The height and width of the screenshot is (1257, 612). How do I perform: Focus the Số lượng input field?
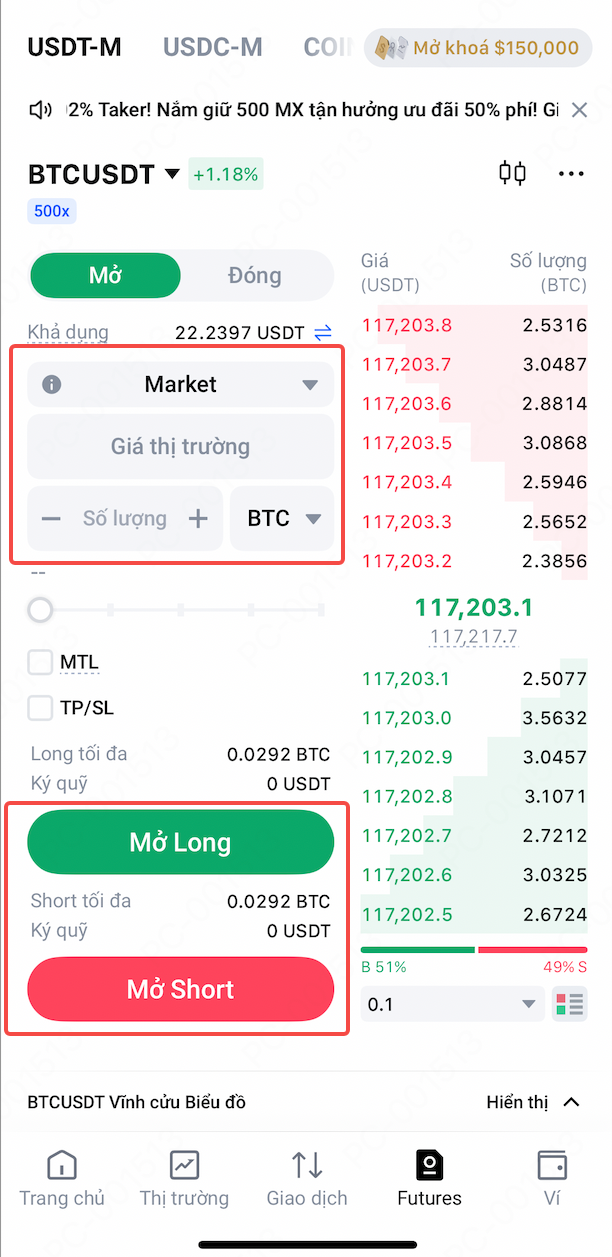point(125,518)
